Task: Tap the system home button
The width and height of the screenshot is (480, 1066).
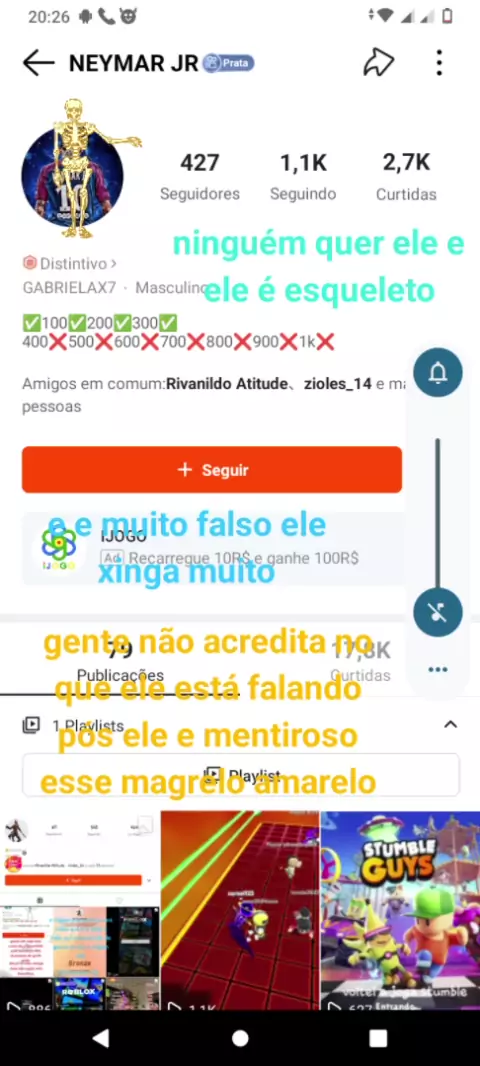Action: coord(240,1038)
